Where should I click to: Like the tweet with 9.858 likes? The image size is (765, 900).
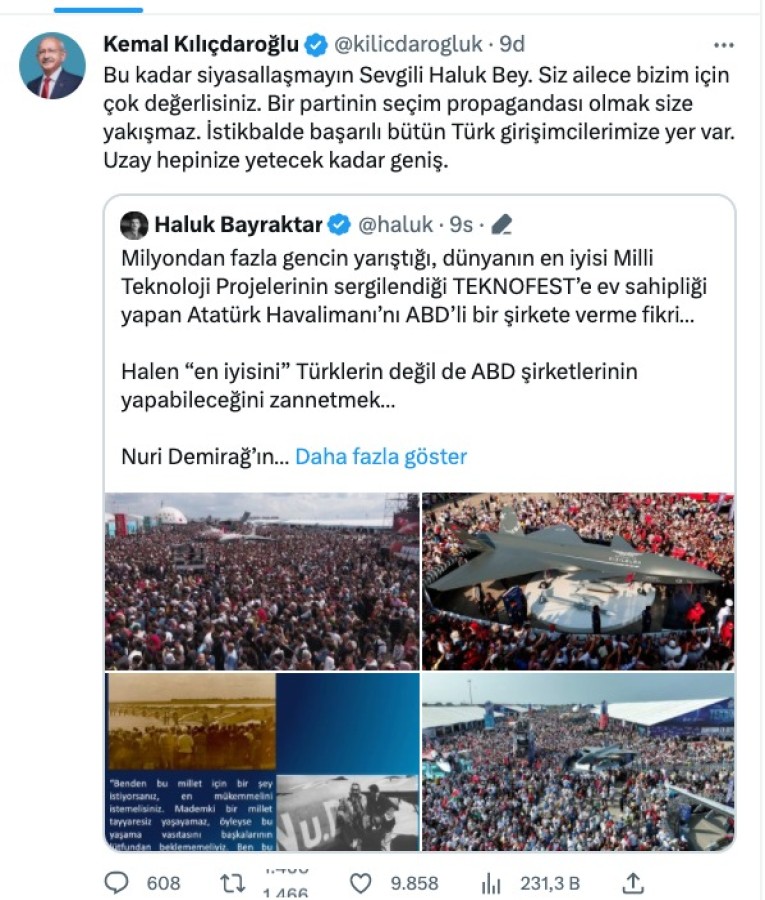point(360,883)
